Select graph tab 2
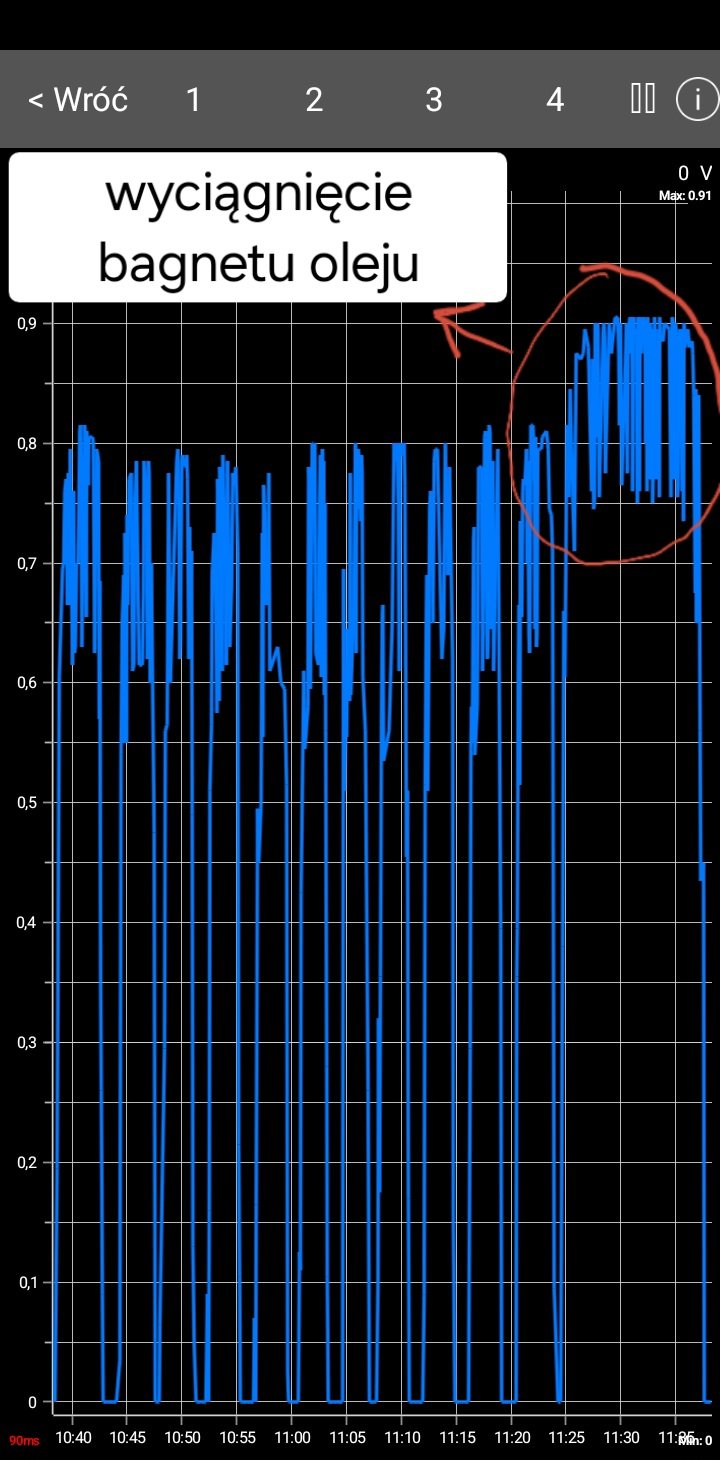The width and height of the screenshot is (720, 1460). 314,100
